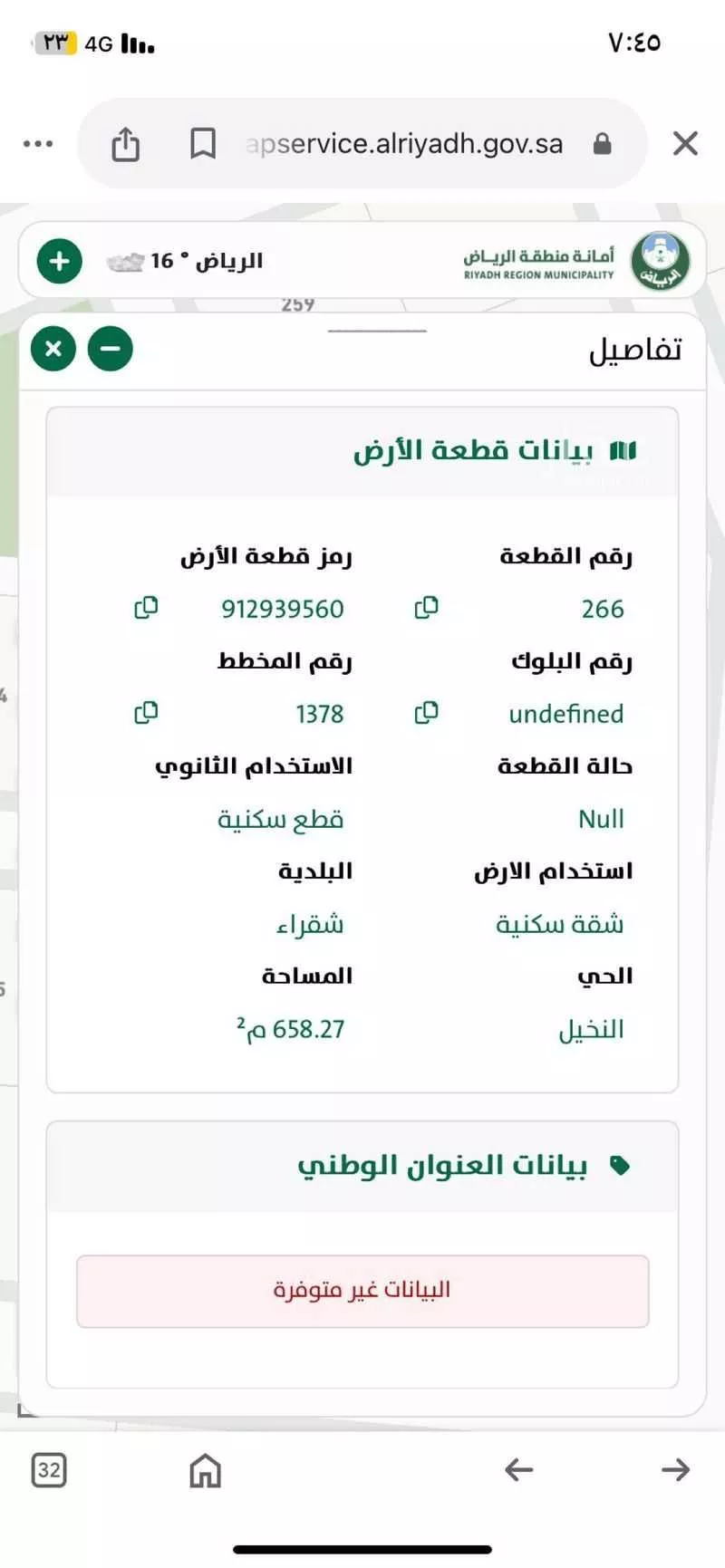Click the land parcel data map icon
Viewport: 725px width, 1568px height.
click(625, 448)
